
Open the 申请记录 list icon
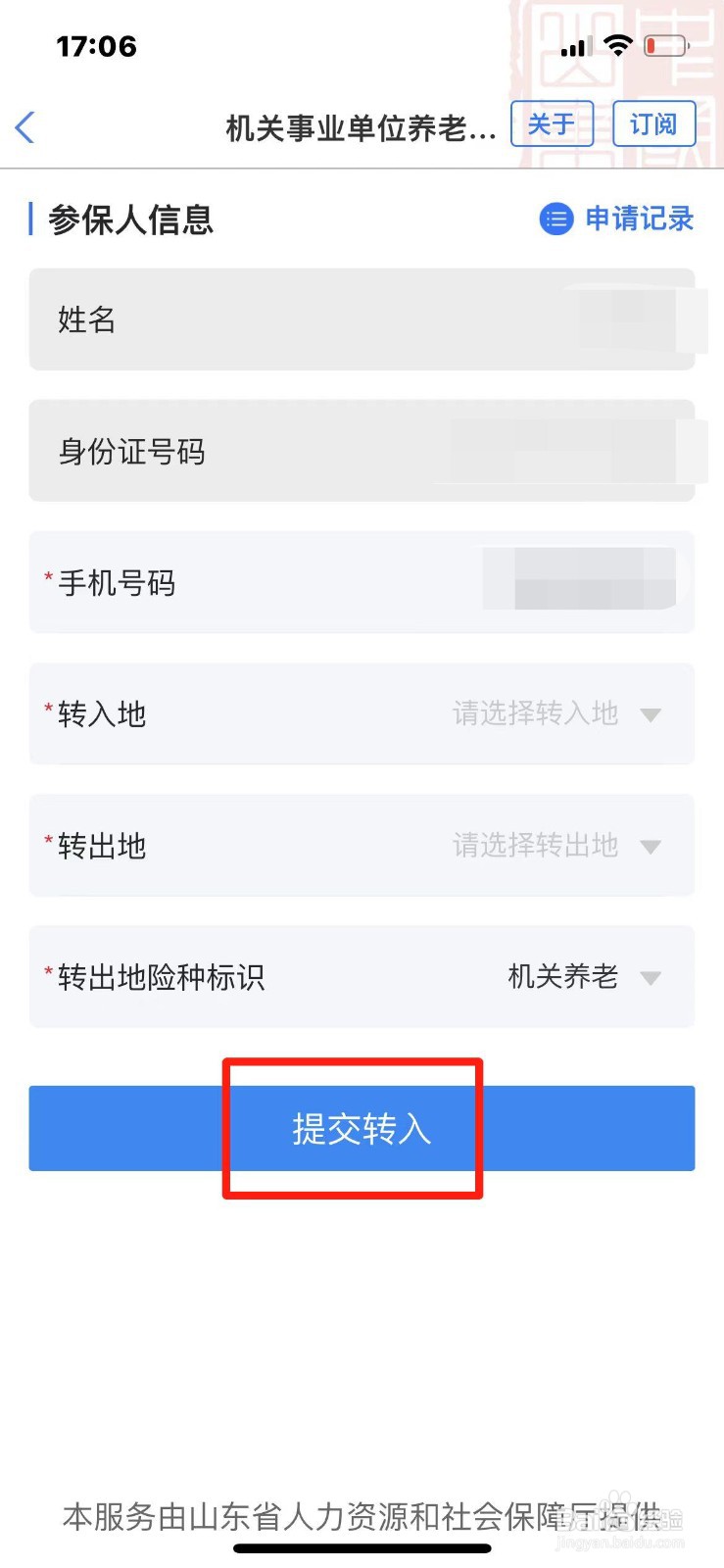click(x=555, y=220)
